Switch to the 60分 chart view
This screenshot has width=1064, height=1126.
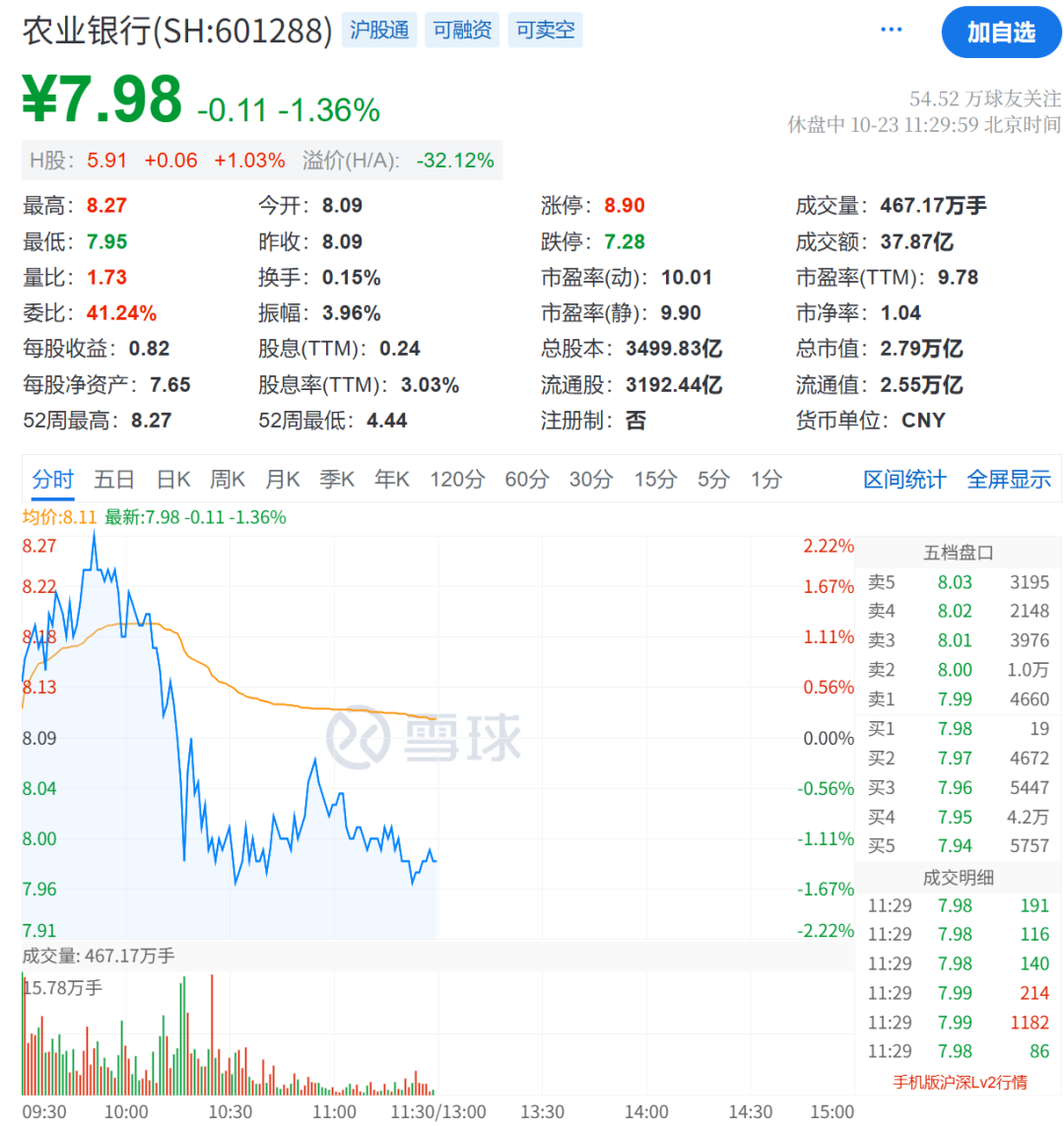(x=528, y=479)
